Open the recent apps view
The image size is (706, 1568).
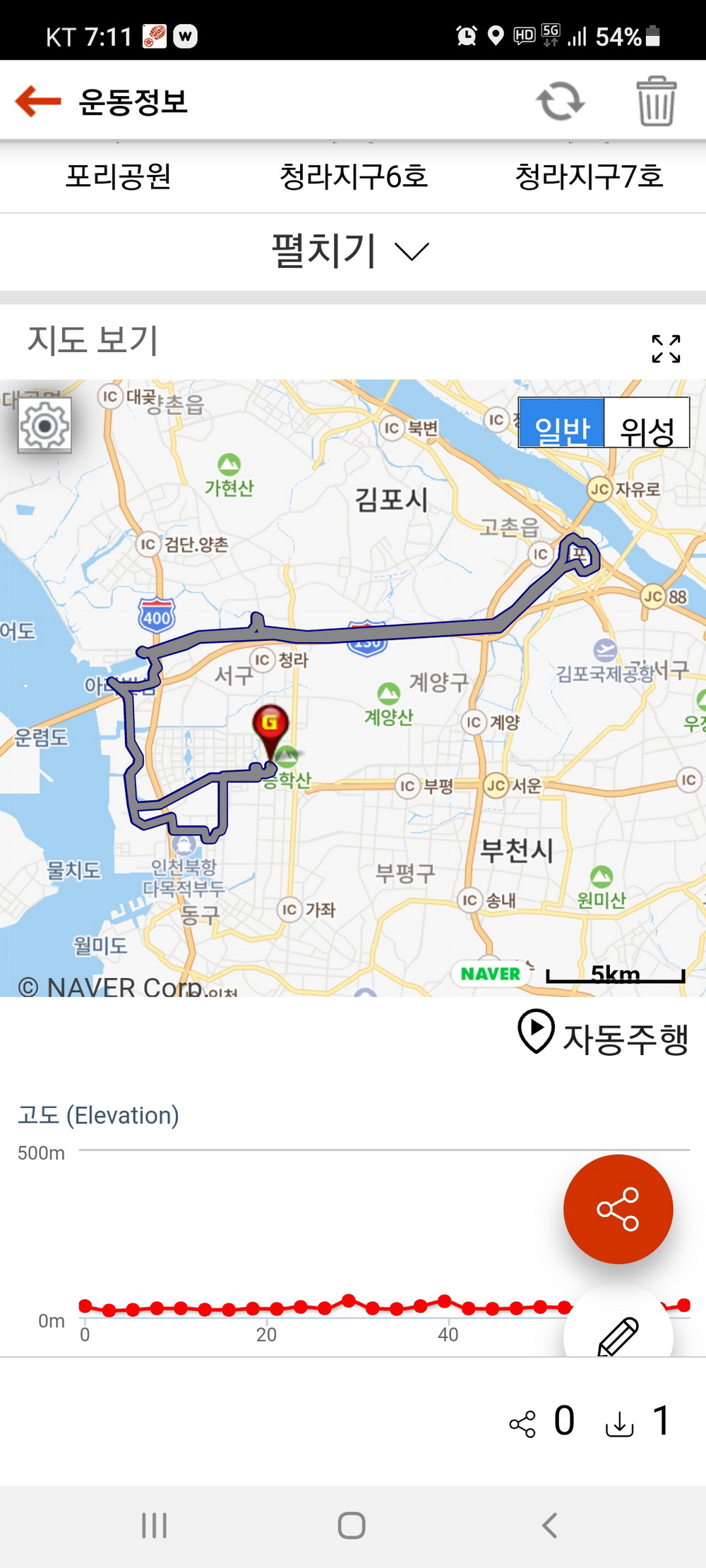pos(154,1526)
